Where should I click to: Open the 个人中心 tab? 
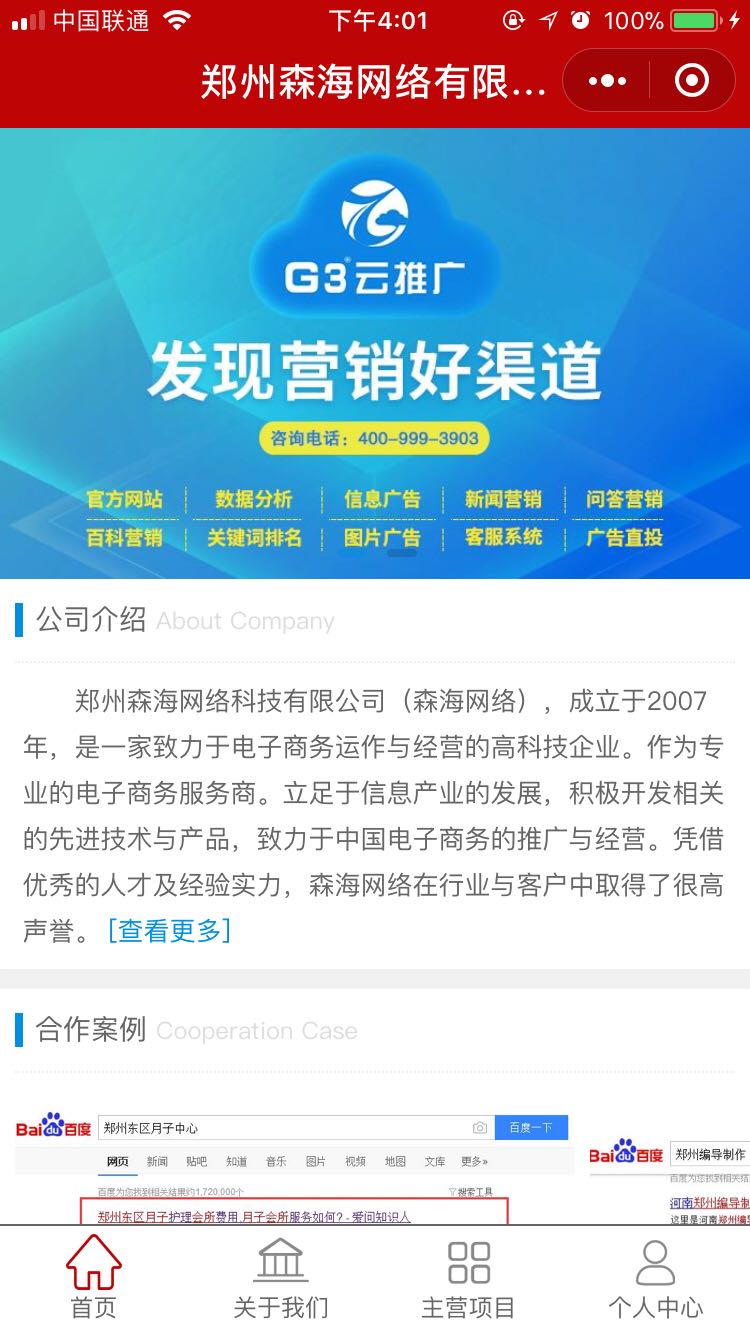tap(656, 1279)
